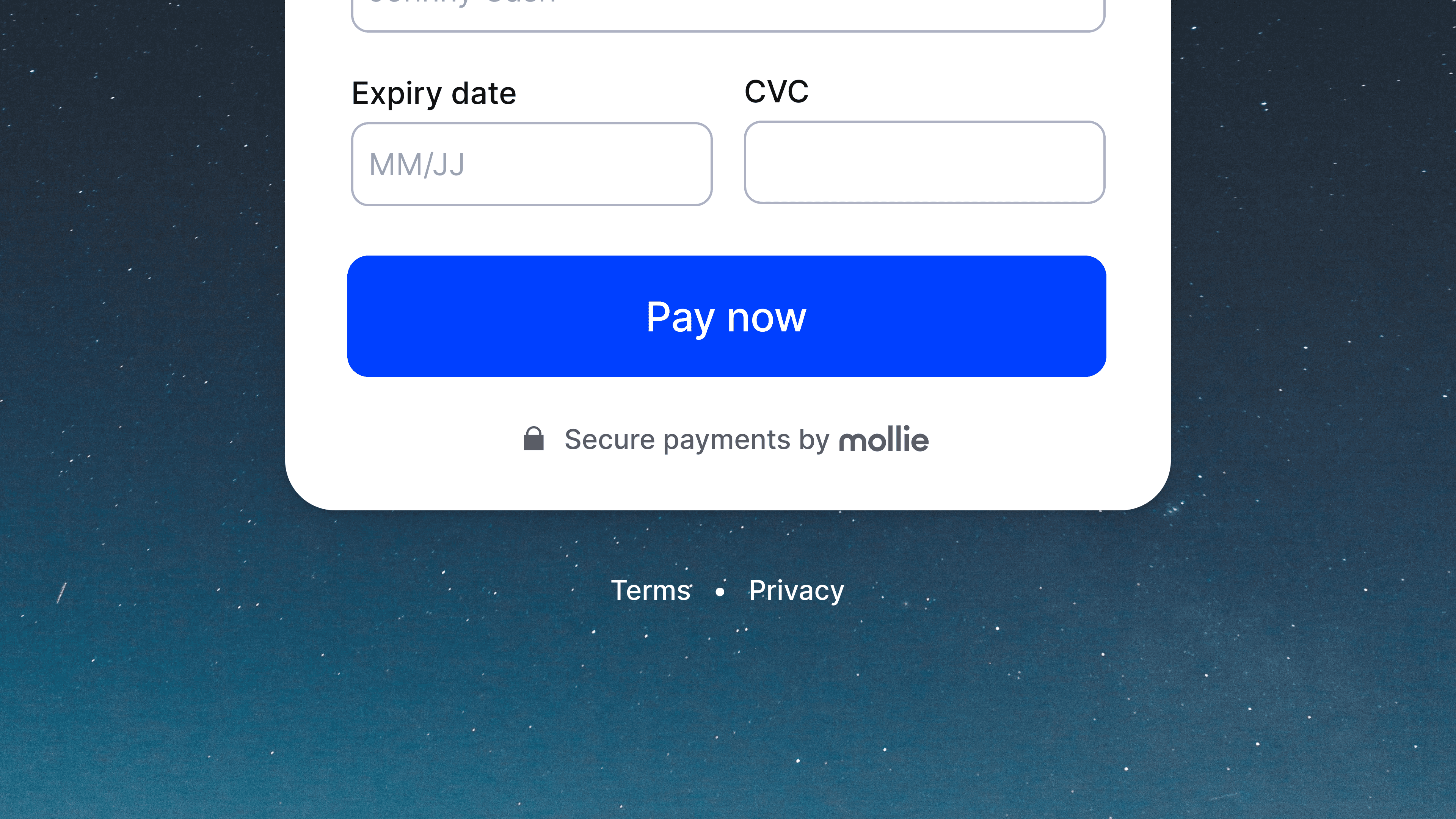Focus the CVC input field

924,162
